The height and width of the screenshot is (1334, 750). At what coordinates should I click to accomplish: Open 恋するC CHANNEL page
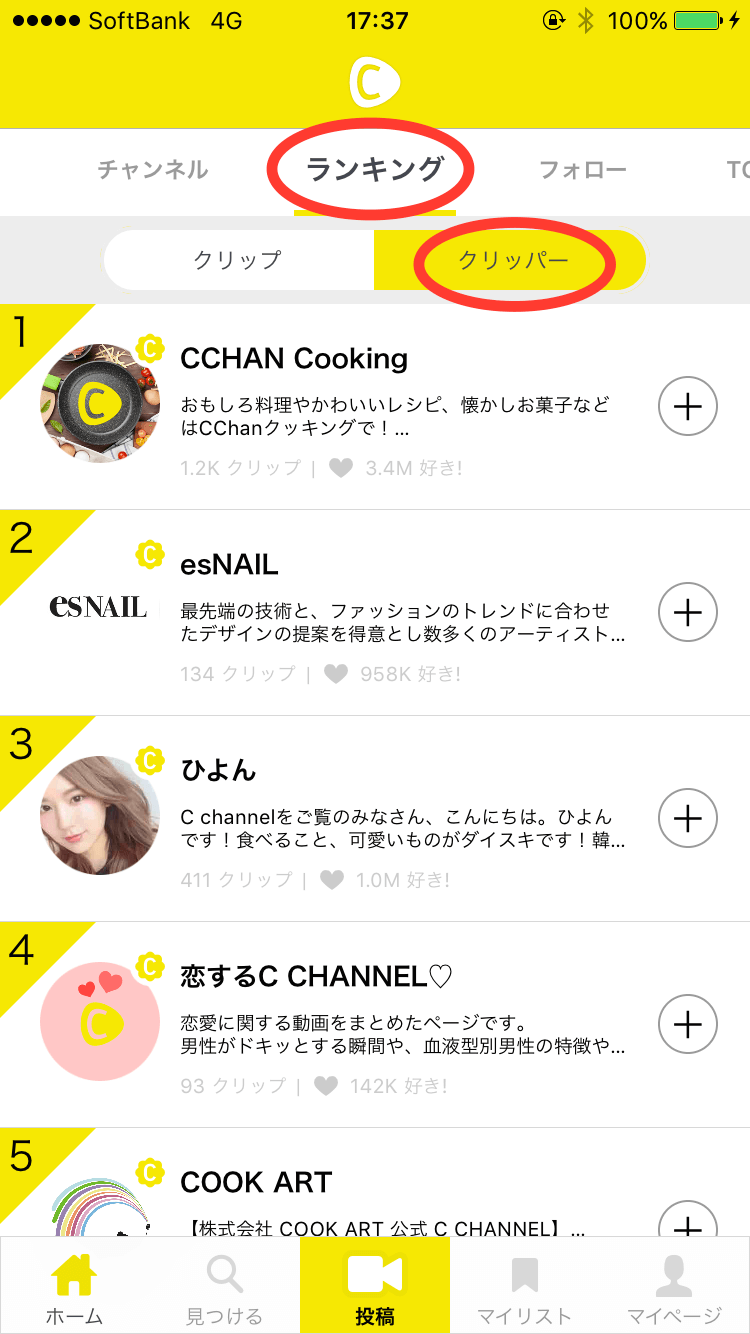click(x=316, y=976)
